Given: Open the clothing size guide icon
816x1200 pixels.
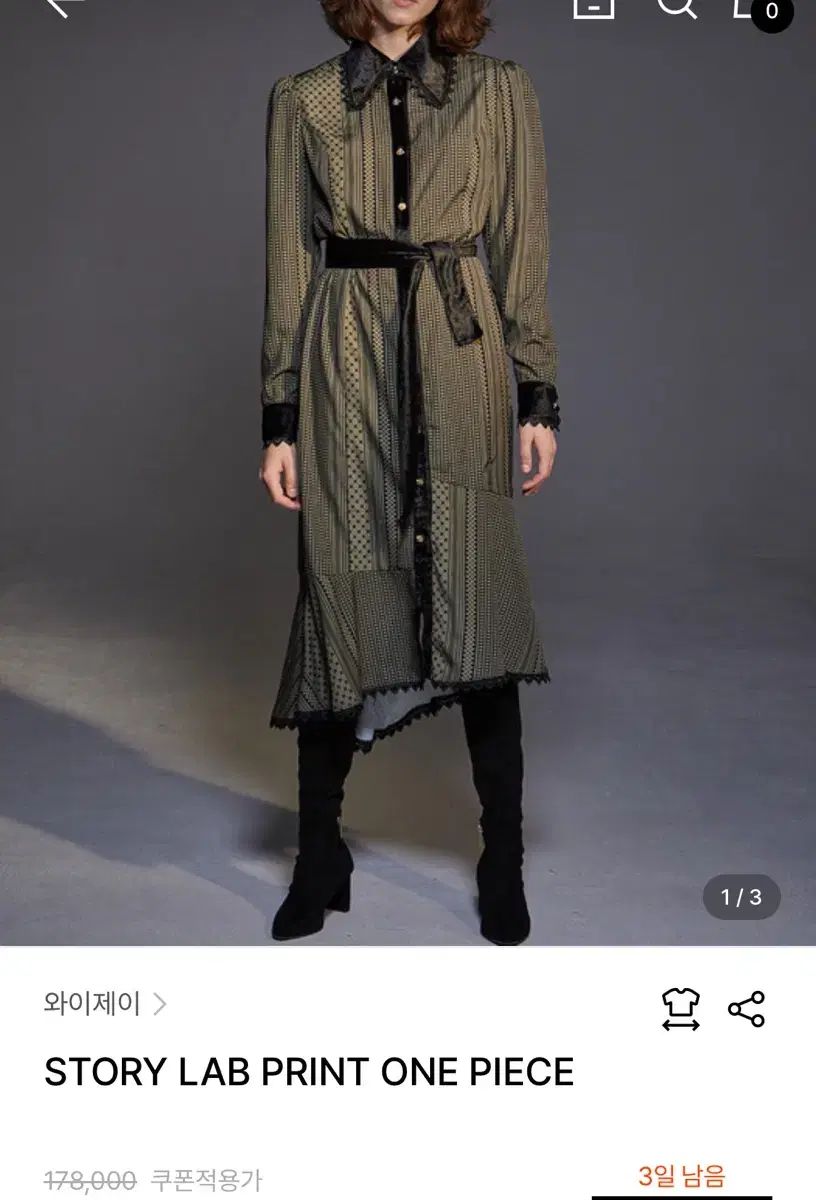Looking at the screenshot, I should (x=681, y=1009).
